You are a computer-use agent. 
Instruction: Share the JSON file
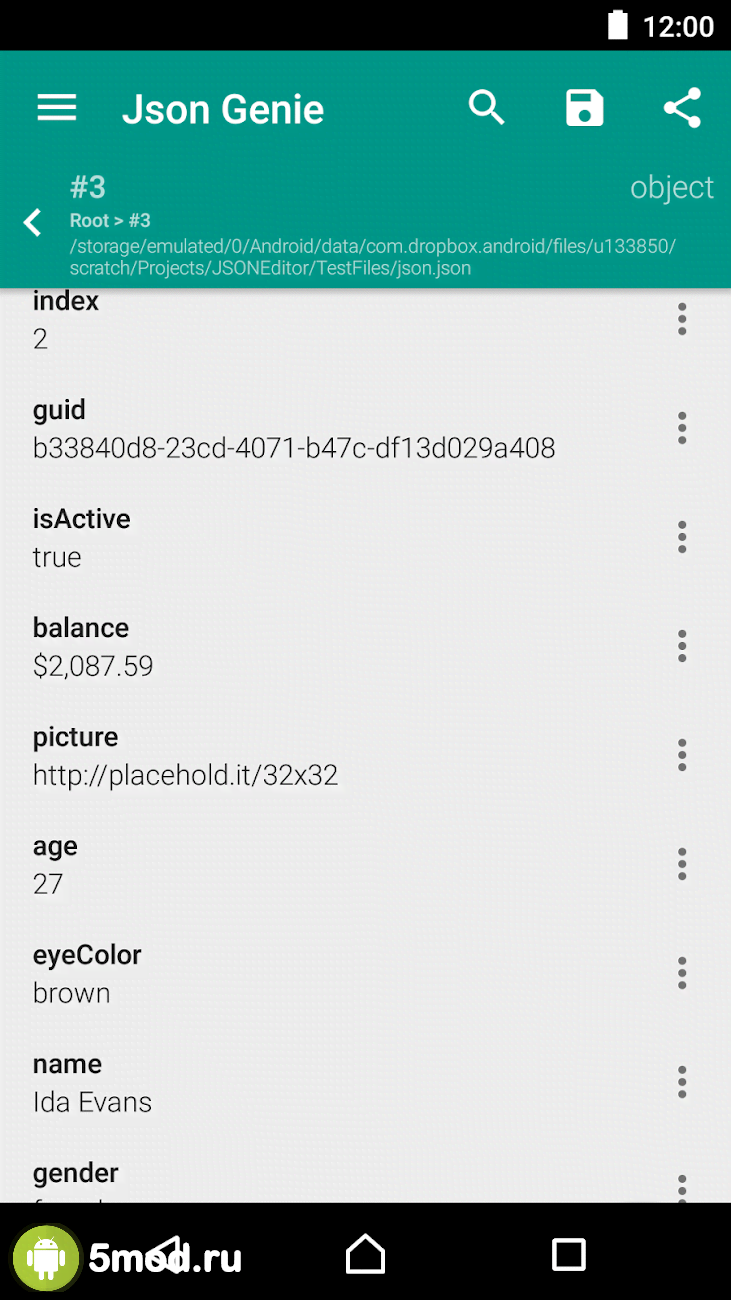pyautogui.click(x=682, y=108)
